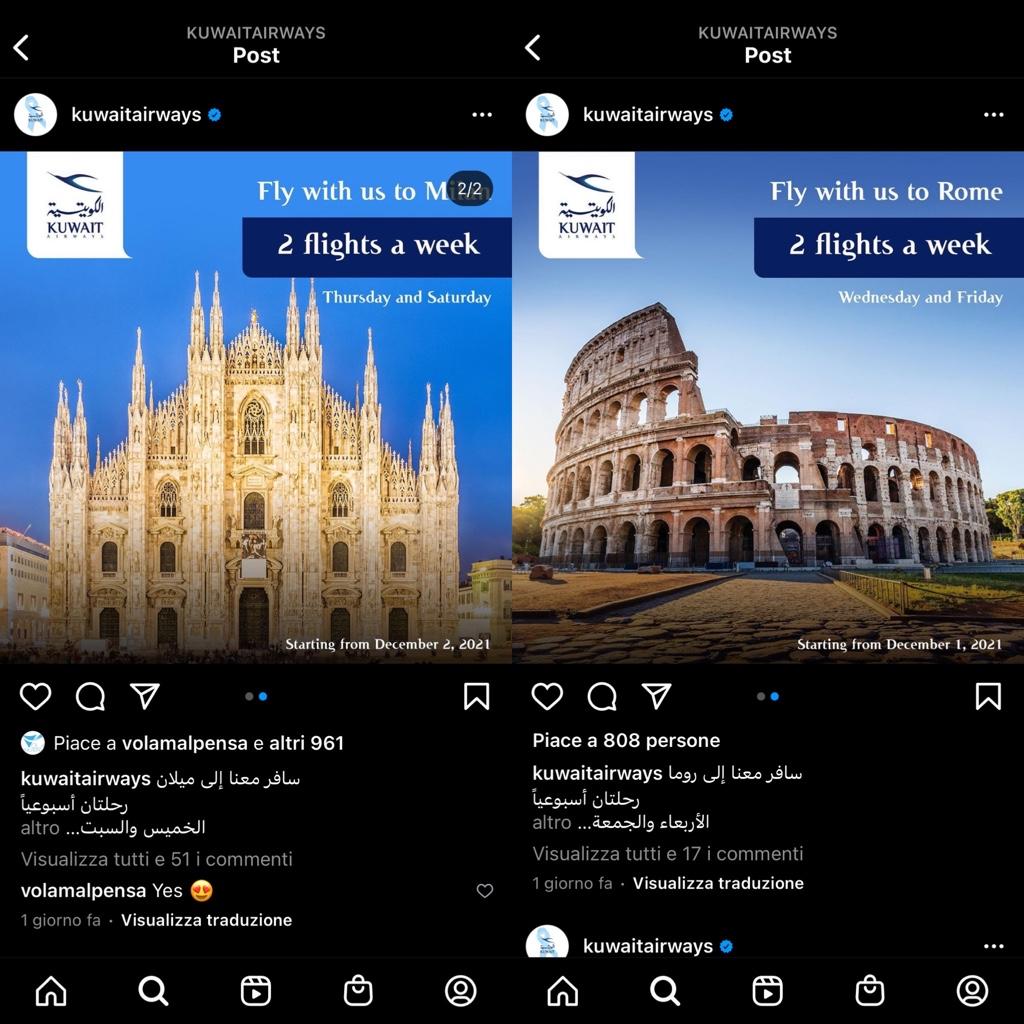View all 17 comments on the Rome post
1024x1024 pixels.
coord(668,854)
